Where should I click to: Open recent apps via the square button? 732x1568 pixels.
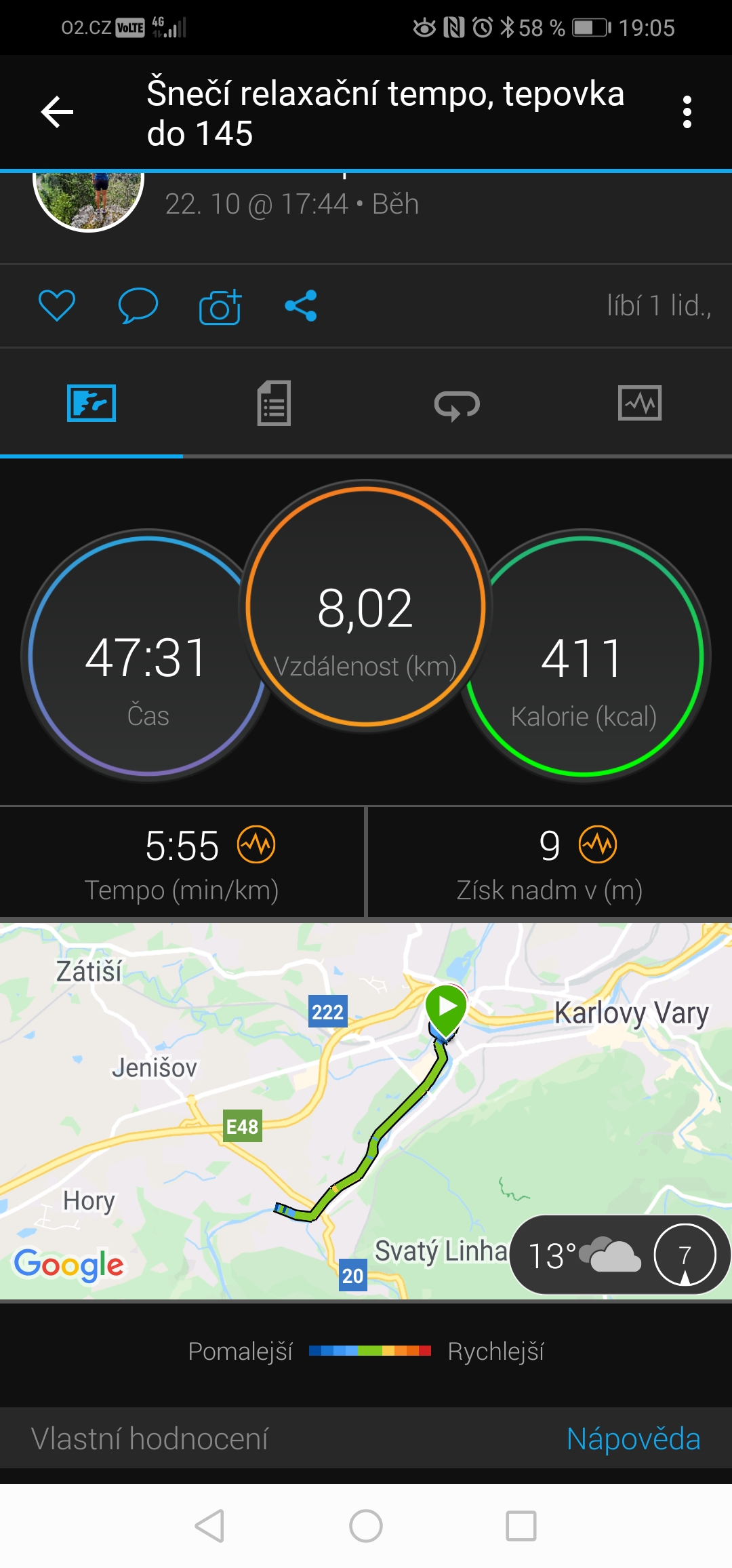[x=521, y=1526]
